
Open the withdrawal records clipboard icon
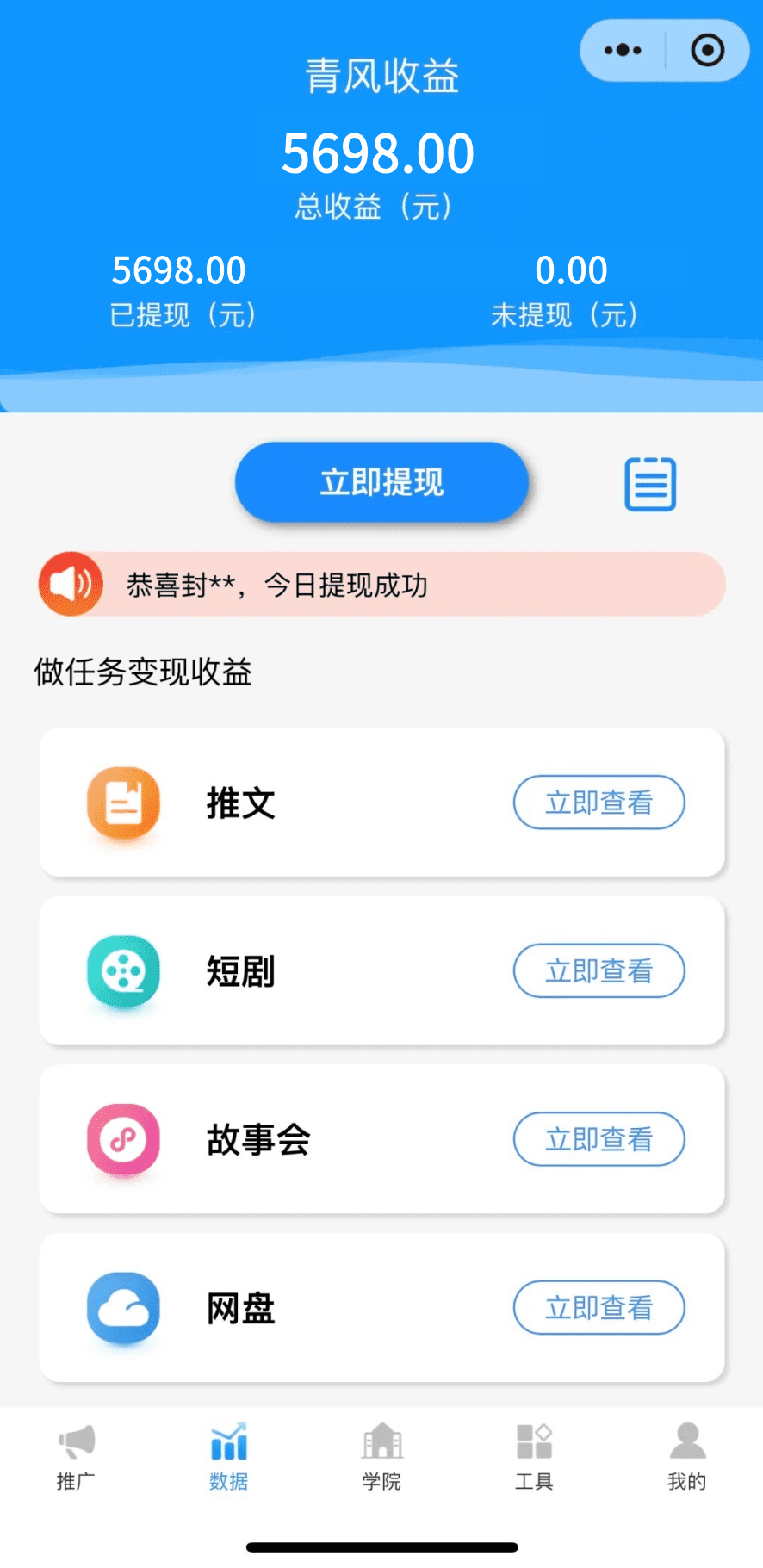click(650, 485)
